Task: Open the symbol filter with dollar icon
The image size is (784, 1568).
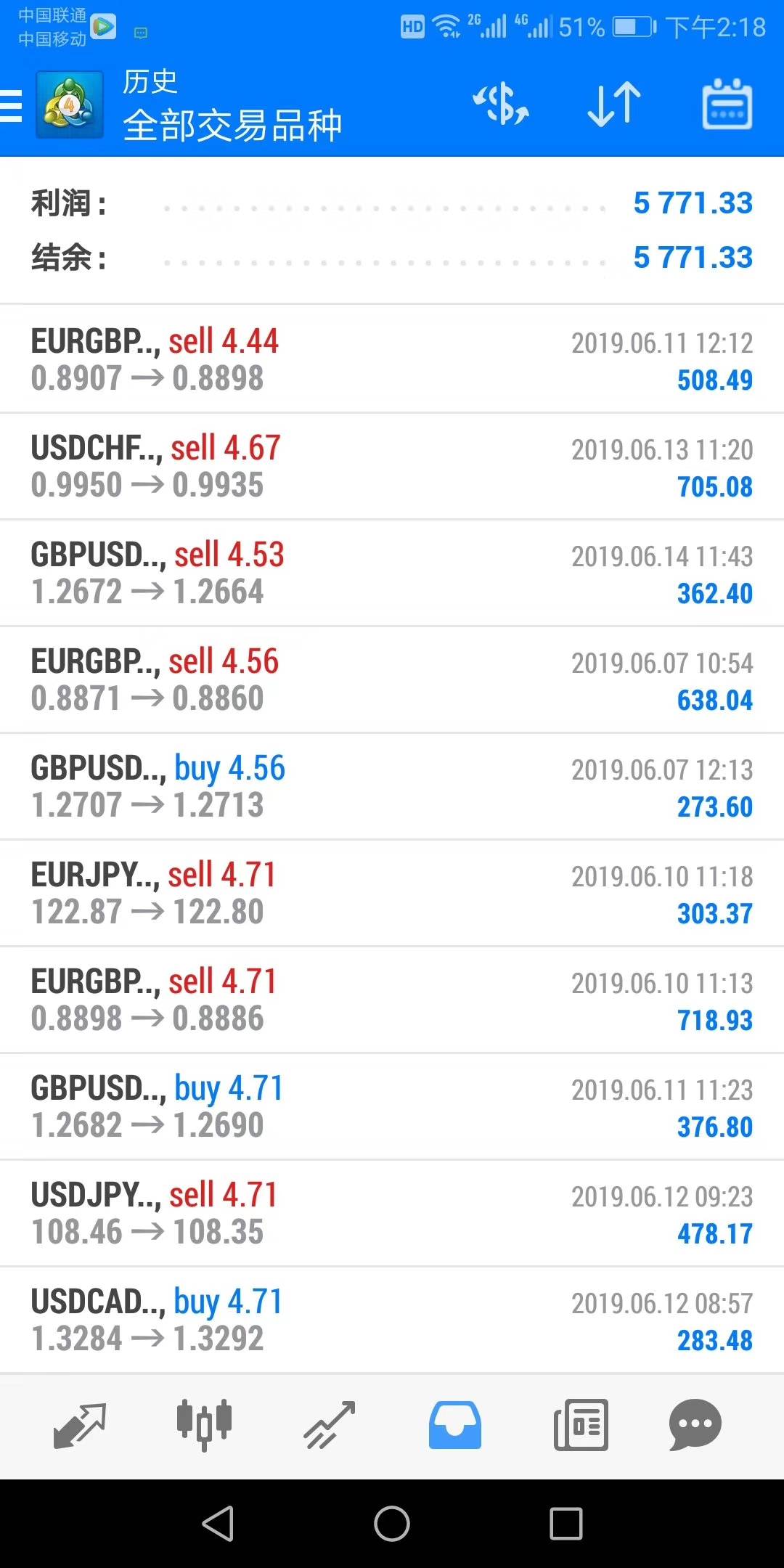Action: click(x=501, y=105)
